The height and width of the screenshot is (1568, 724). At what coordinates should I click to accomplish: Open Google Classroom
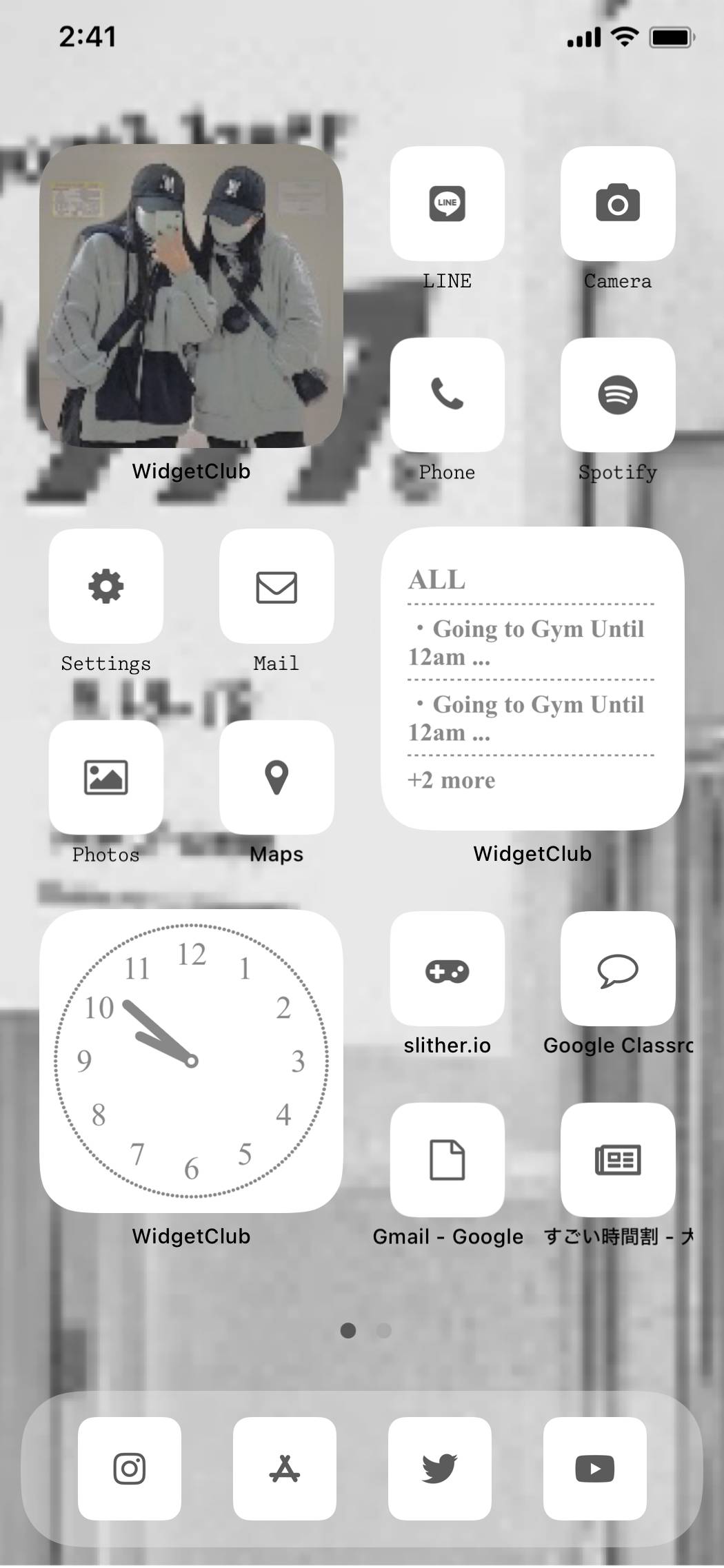tap(617, 968)
